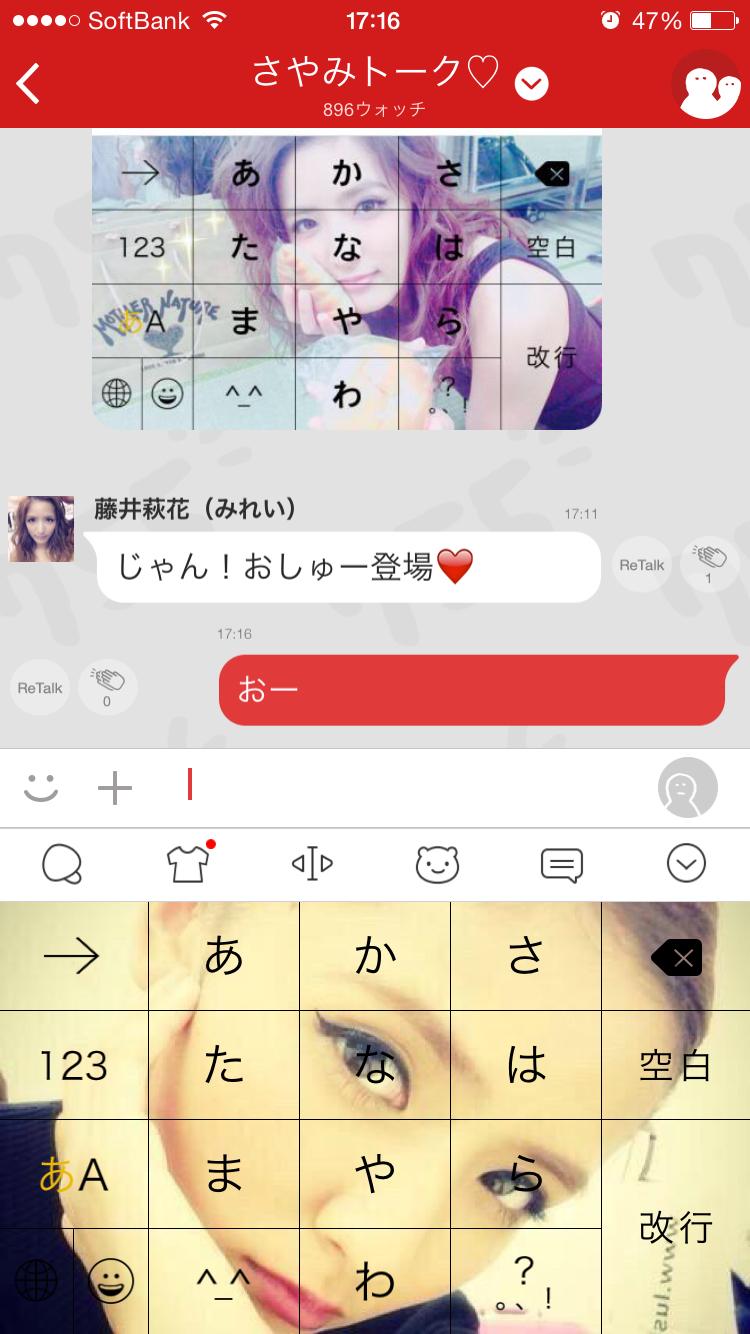The width and height of the screenshot is (750, 1334).
Task: Select the magnifier search icon above the keyboard
Action: (x=61, y=864)
